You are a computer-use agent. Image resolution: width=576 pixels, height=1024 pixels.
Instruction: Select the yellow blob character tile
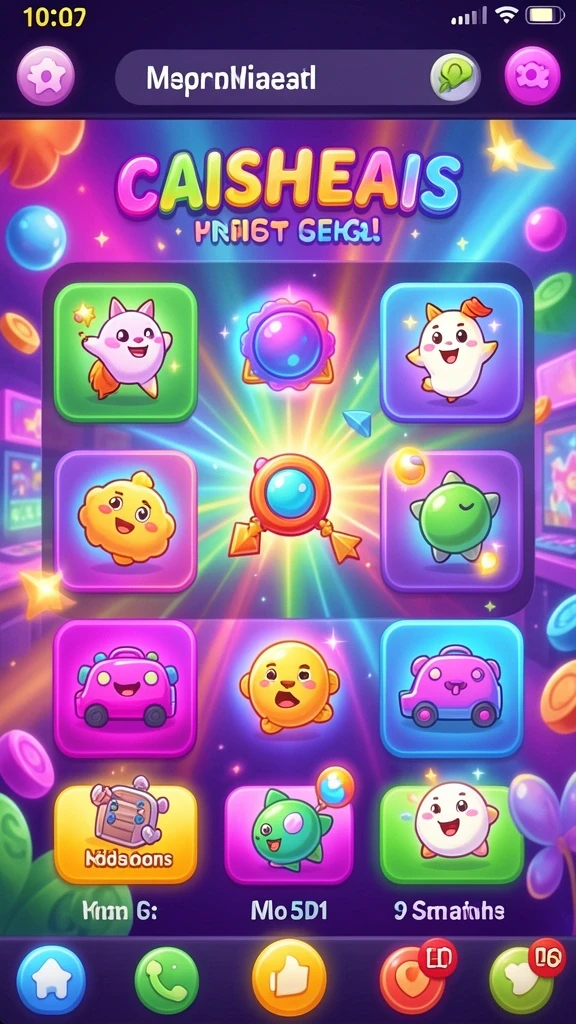pyautogui.click(x=125, y=520)
